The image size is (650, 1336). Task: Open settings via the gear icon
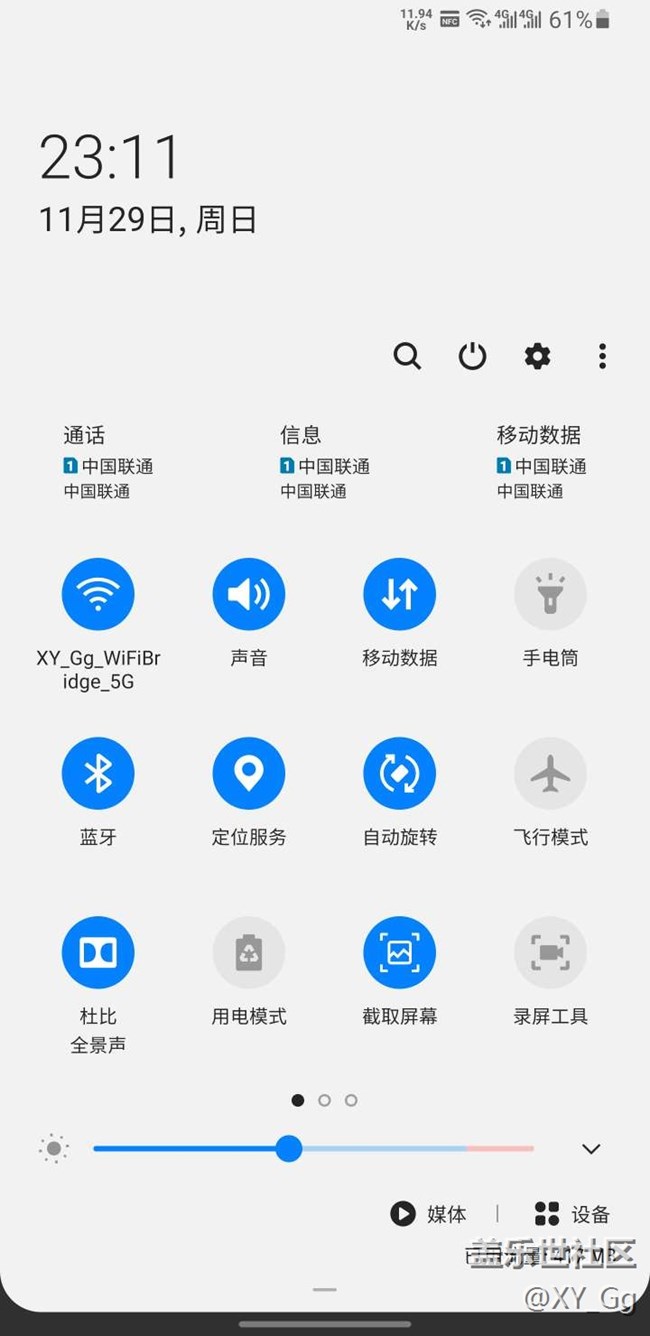coord(538,356)
